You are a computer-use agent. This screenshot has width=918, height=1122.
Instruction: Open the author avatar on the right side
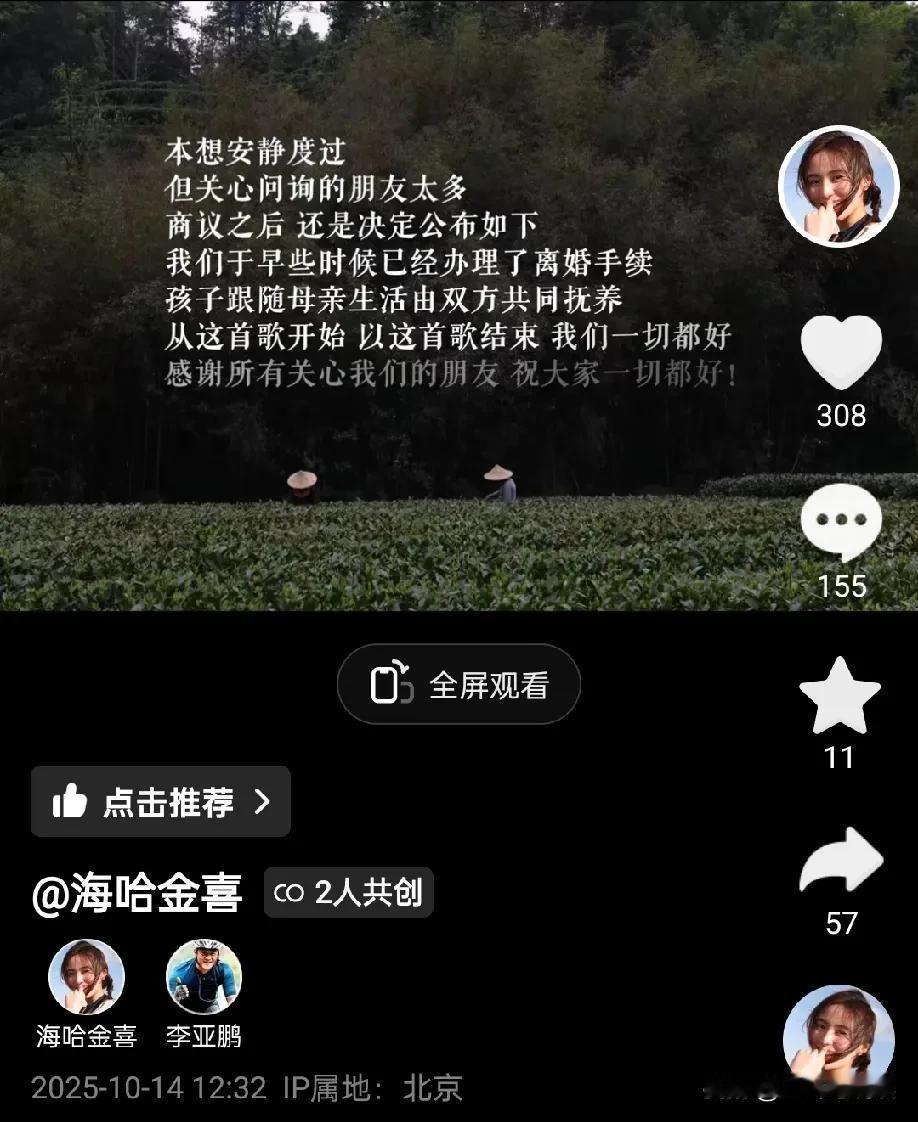pos(839,186)
